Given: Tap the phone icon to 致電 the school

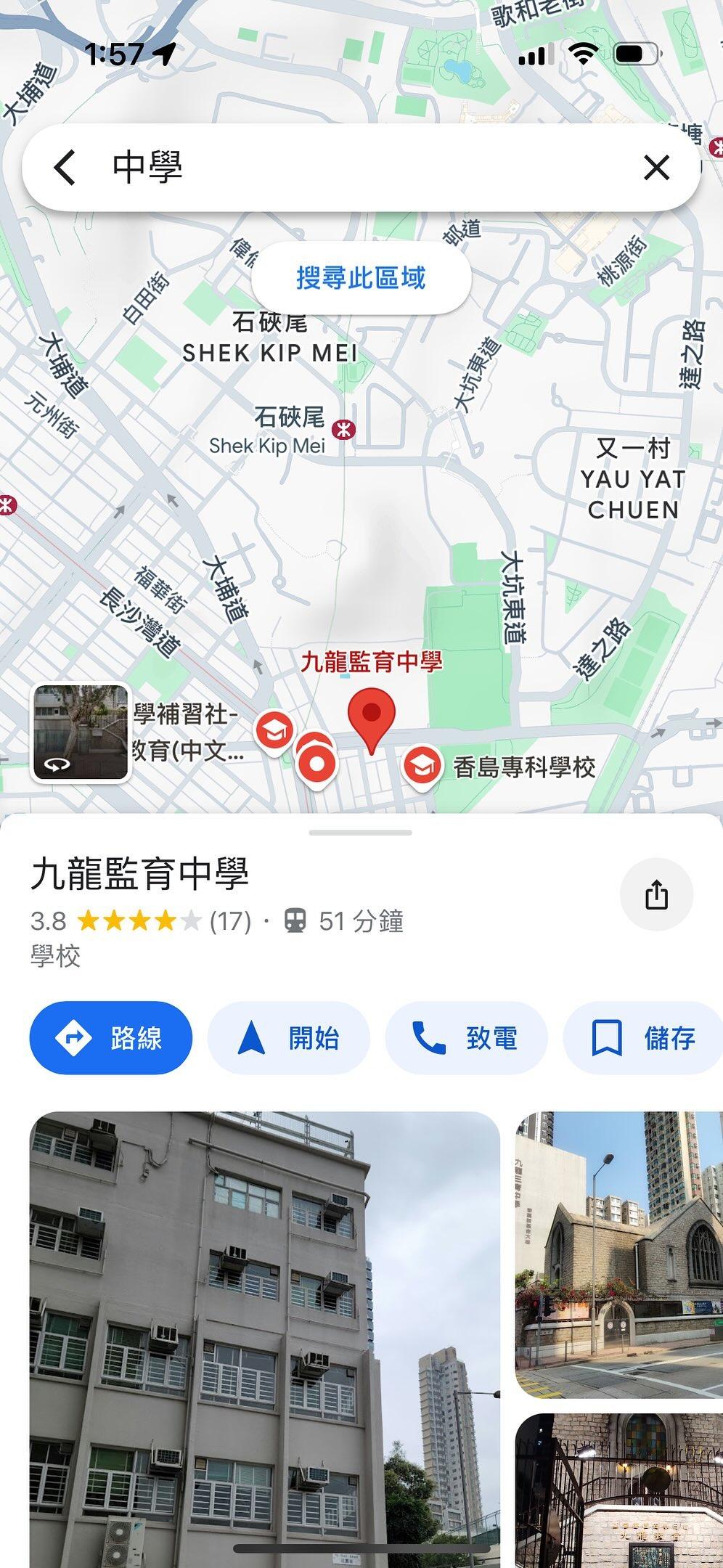Looking at the screenshot, I should [x=425, y=1038].
